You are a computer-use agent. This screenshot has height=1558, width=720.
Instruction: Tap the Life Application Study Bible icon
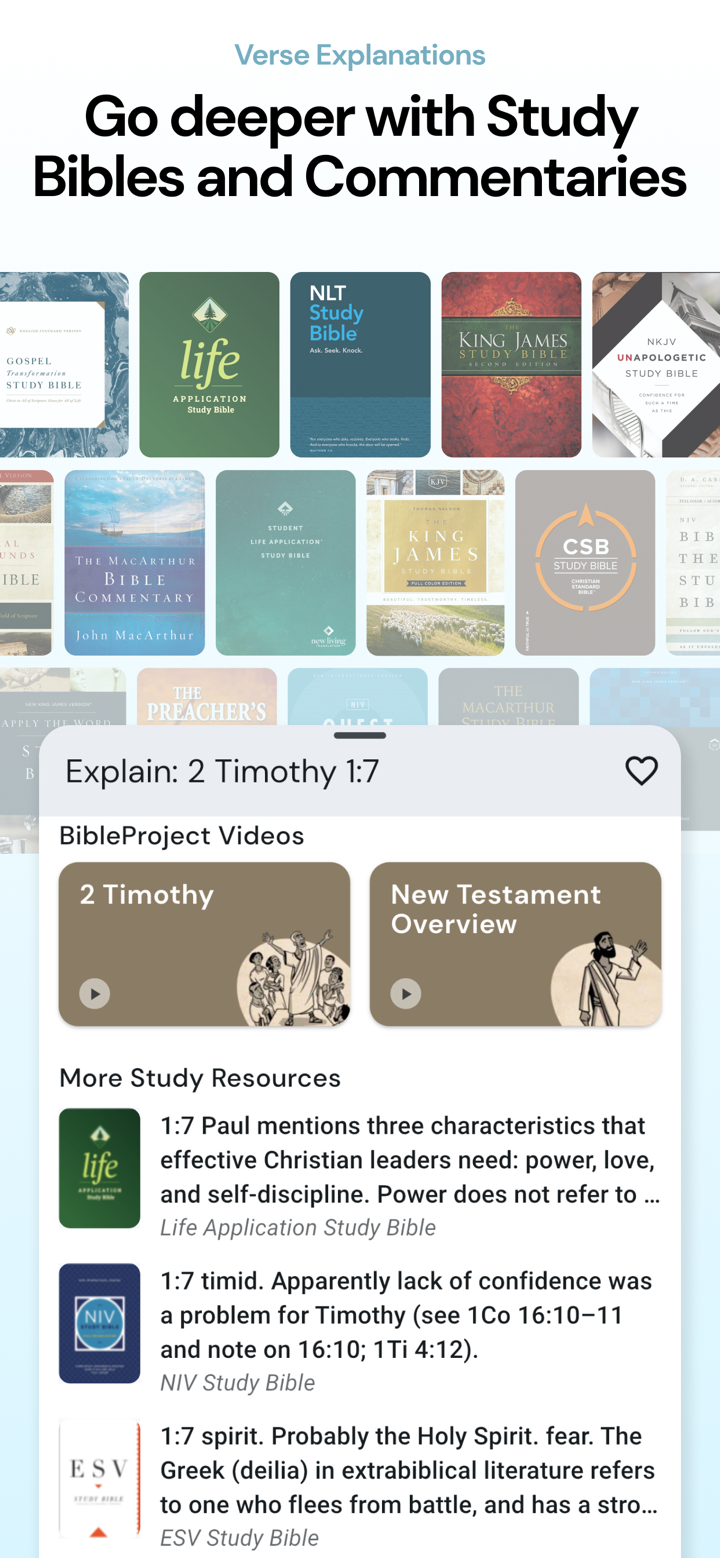coord(99,1167)
